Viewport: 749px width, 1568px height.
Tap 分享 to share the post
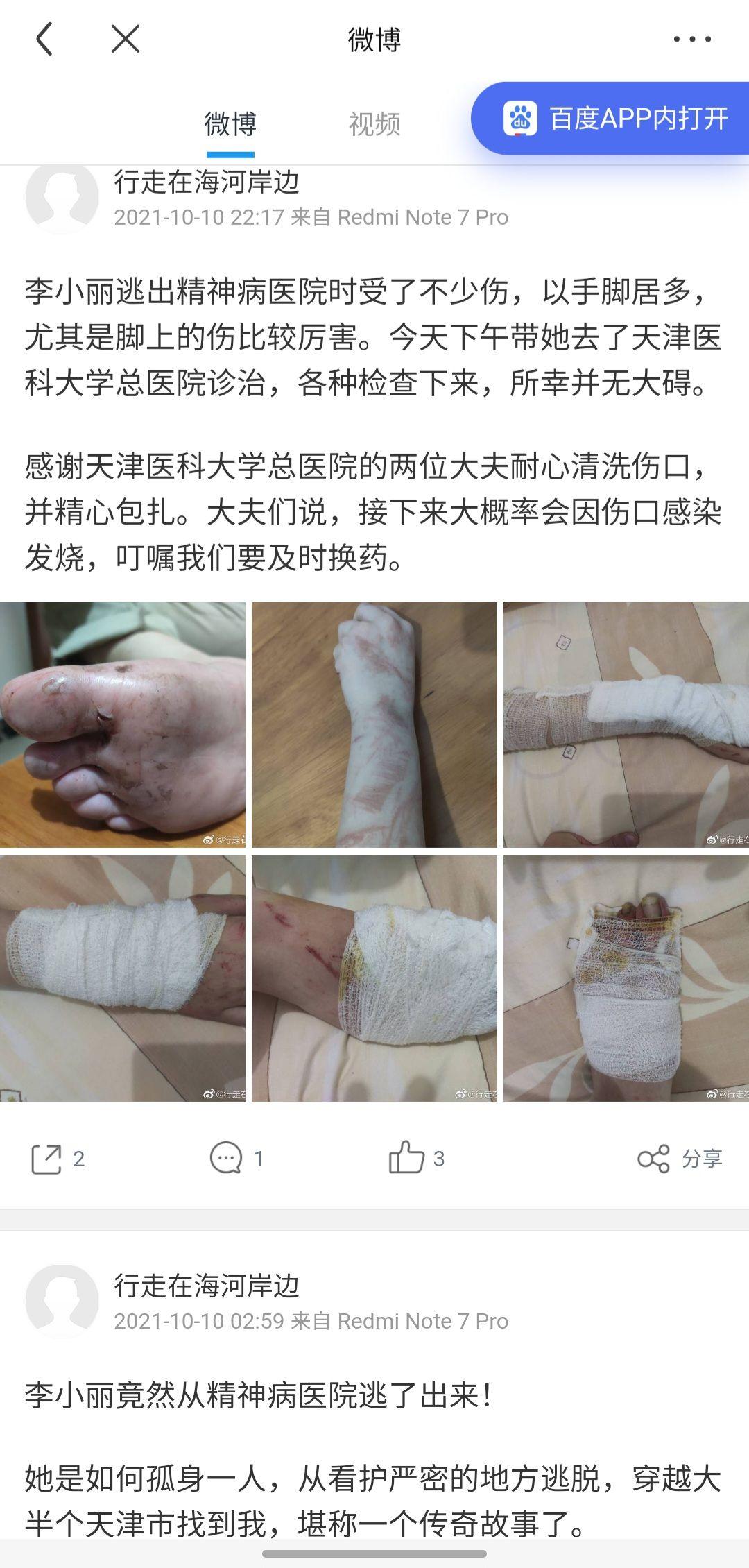point(680,1158)
